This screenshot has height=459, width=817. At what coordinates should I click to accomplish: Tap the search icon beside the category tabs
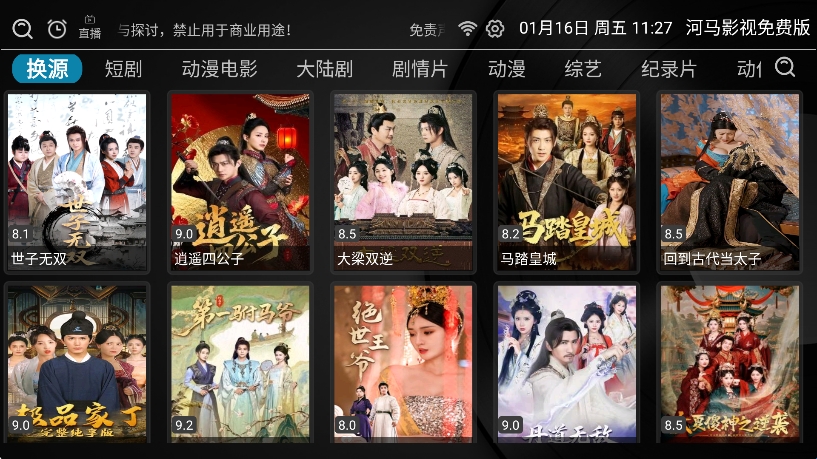tap(785, 68)
